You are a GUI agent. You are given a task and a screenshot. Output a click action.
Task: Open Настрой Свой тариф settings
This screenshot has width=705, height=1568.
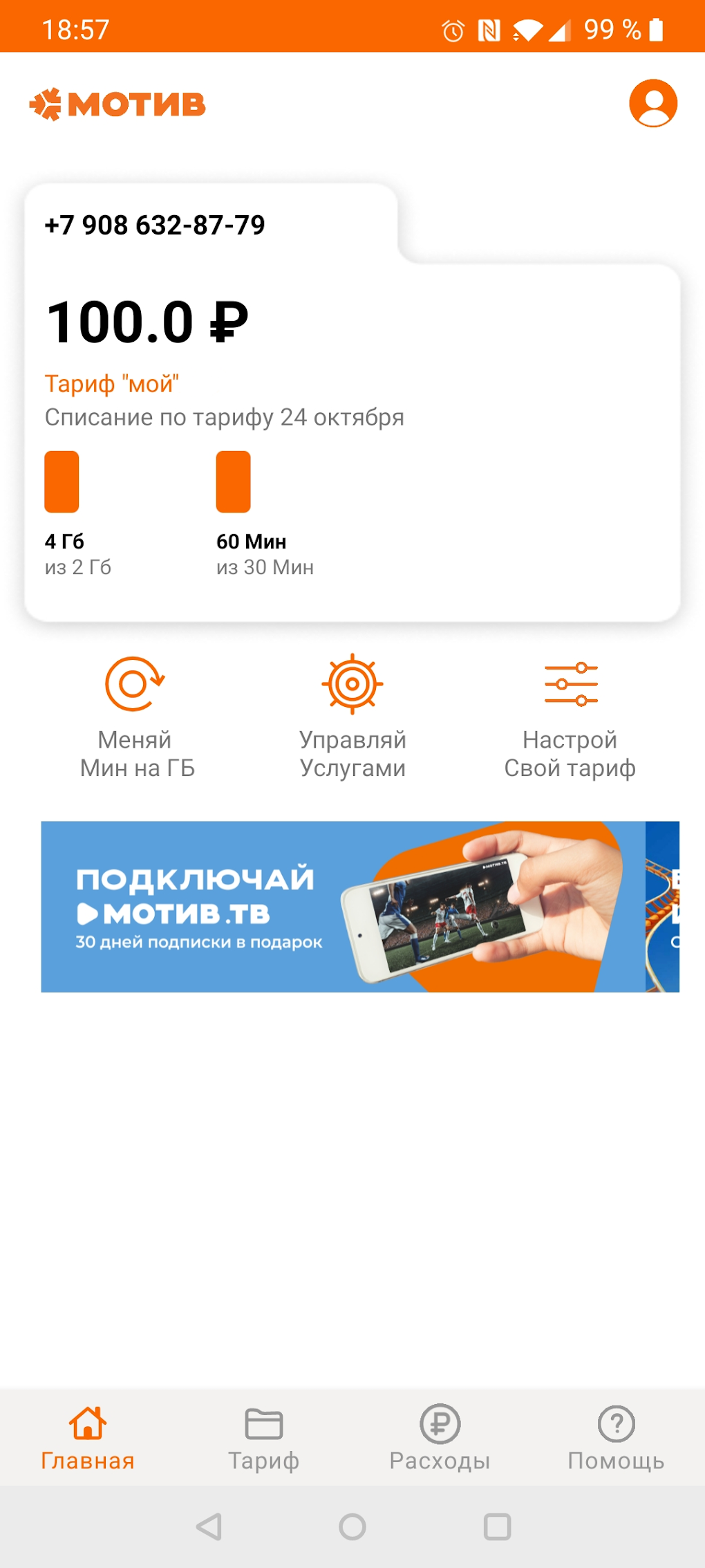click(x=570, y=717)
